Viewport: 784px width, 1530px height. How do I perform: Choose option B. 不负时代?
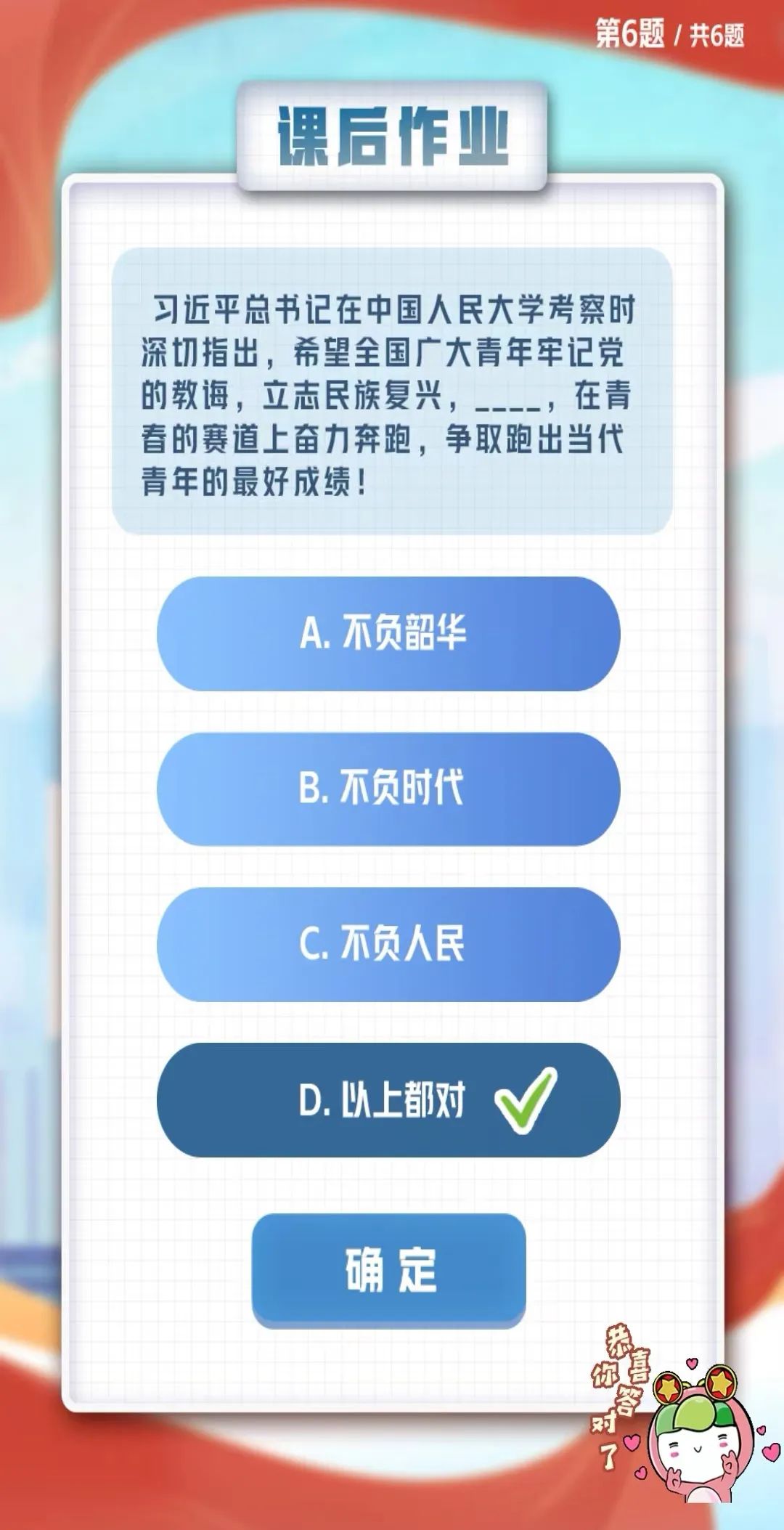point(388,789)
